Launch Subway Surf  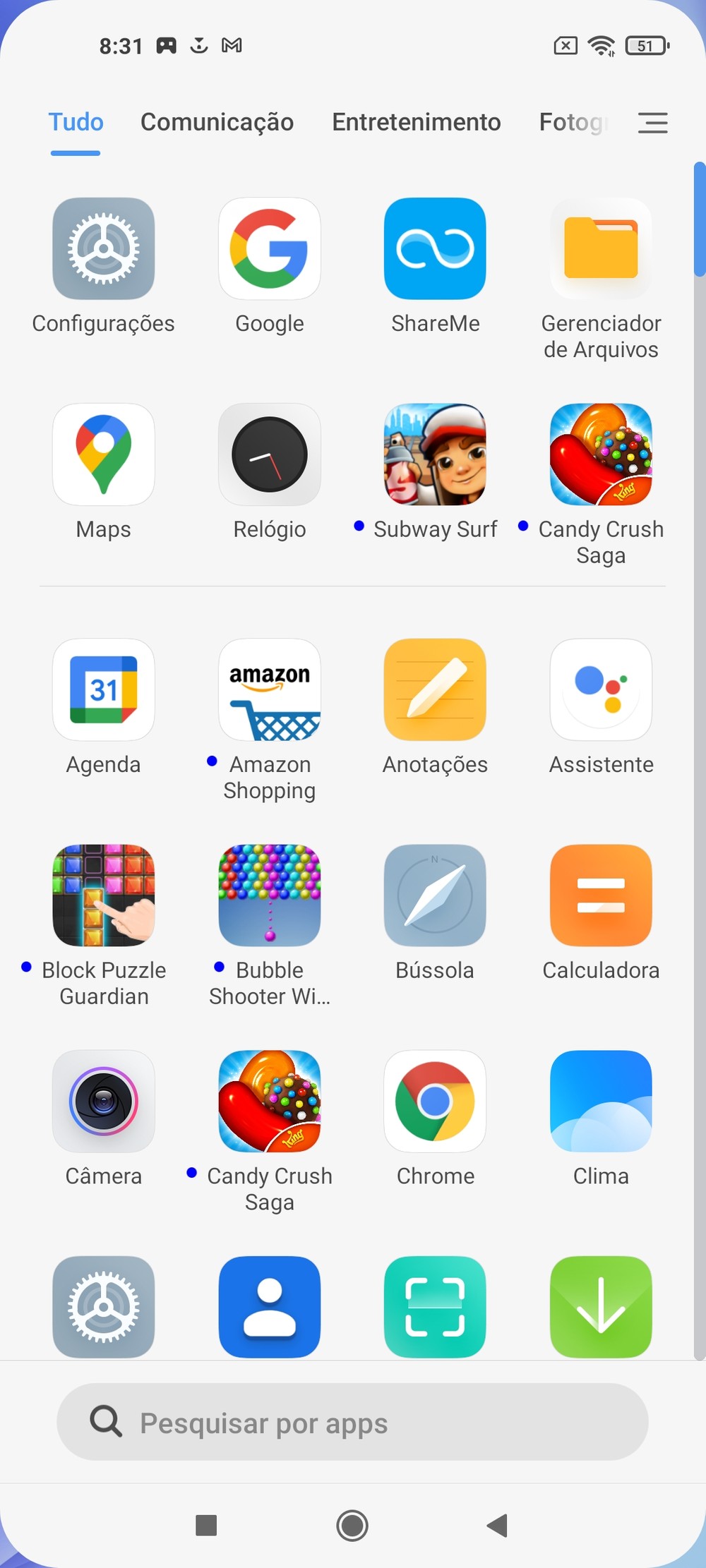tap(435, 454)
